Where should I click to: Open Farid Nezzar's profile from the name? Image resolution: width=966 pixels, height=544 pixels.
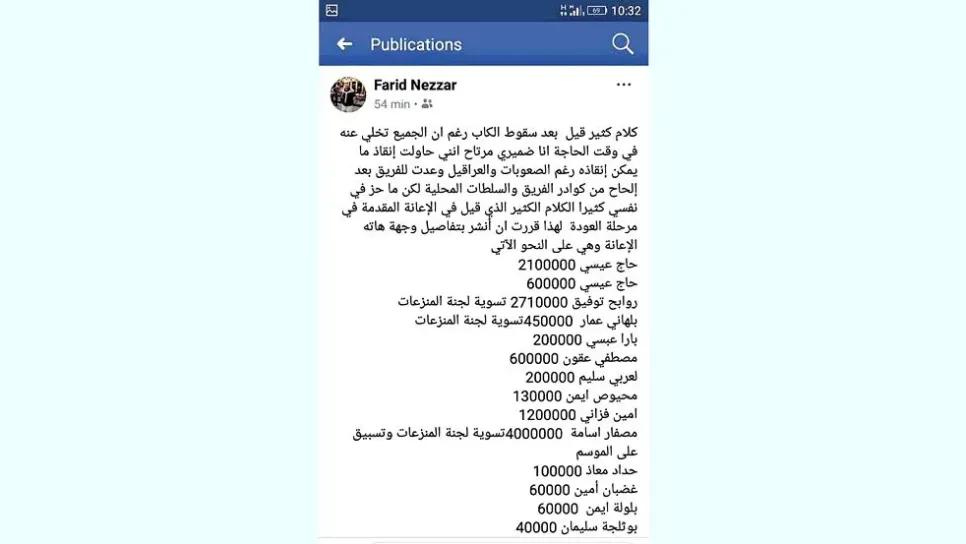pyautogui.click(x=415, y=85)
